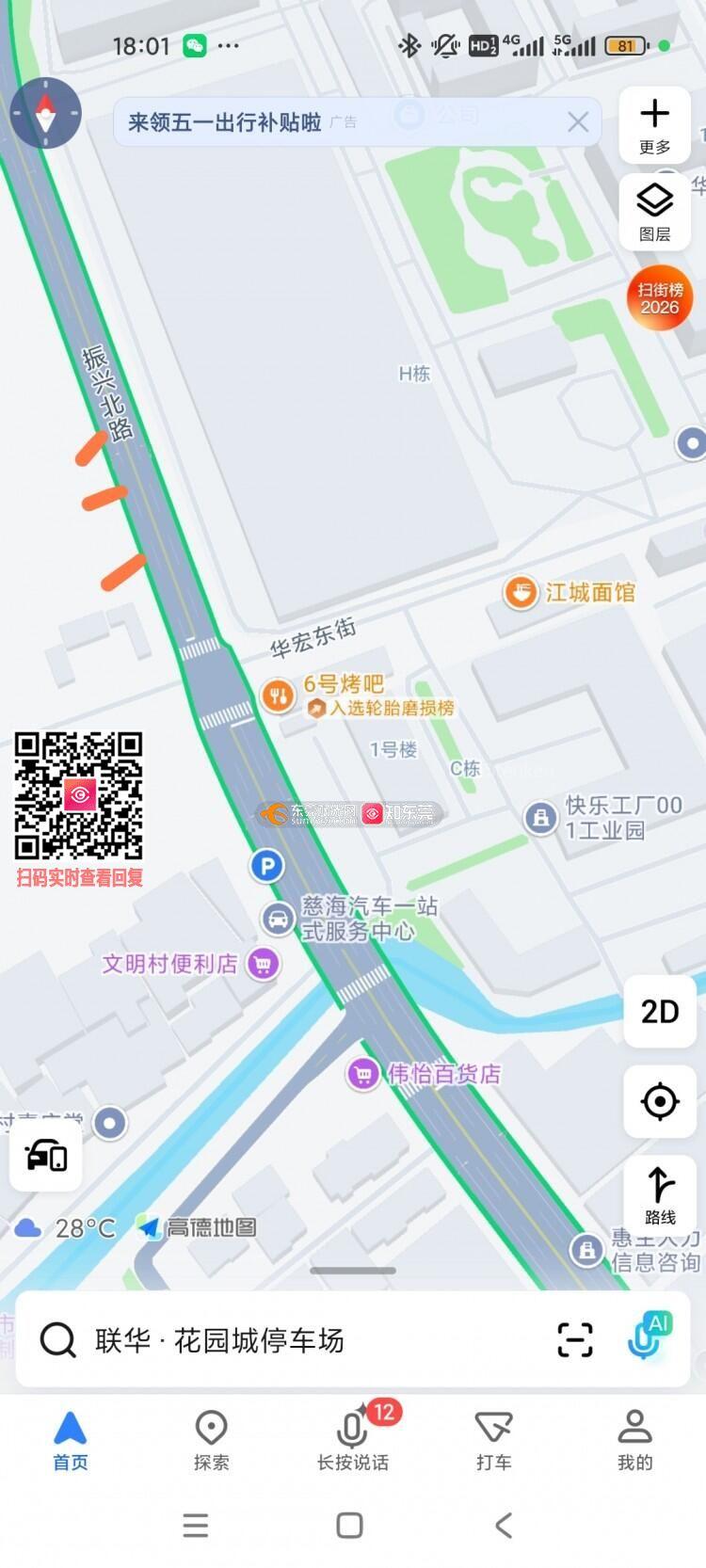Select the 江城面馆 restaurant marker
The height and width of the screenshot is (1568, 706).
click(x=521, y=592)
